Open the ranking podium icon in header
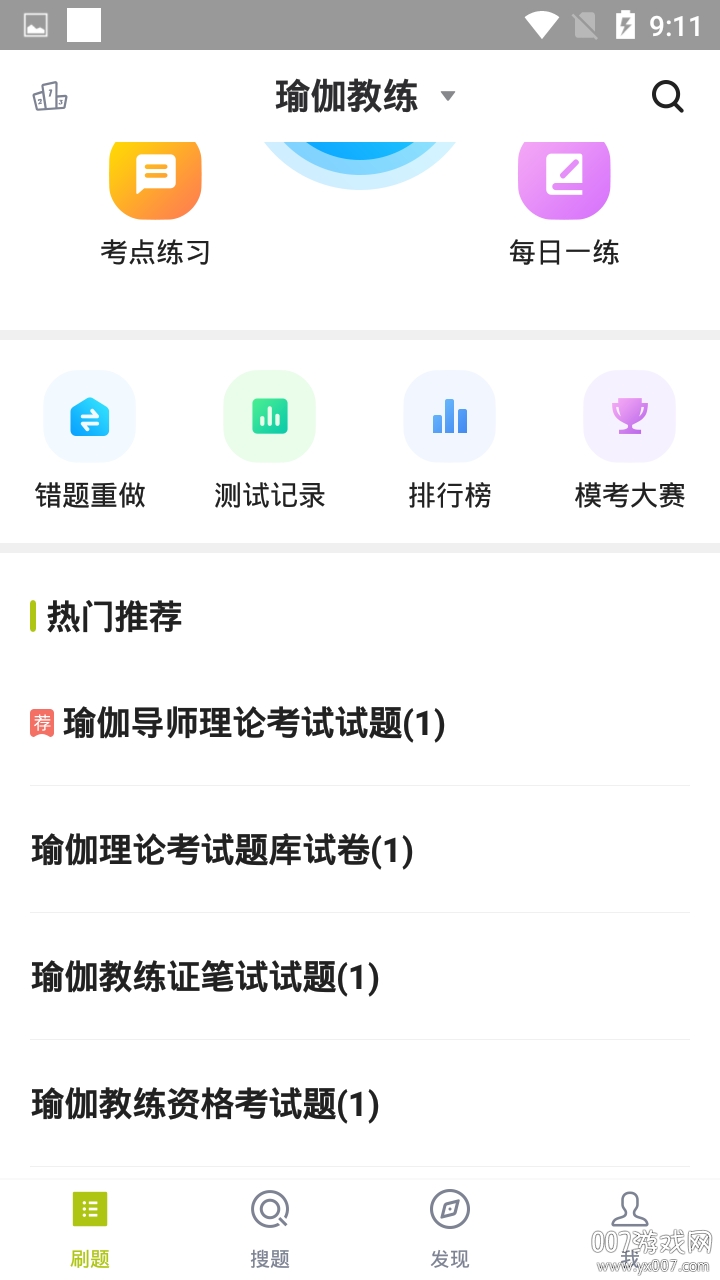Viewport: 720px width, 1280px height. (50, 97)
